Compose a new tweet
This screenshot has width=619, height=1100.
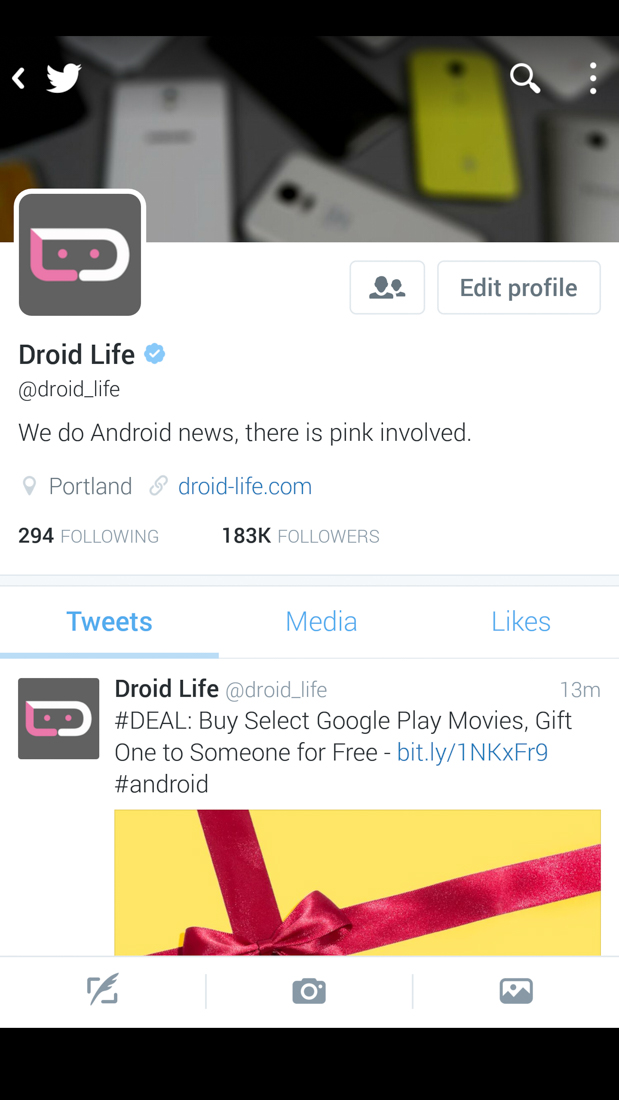103,991
